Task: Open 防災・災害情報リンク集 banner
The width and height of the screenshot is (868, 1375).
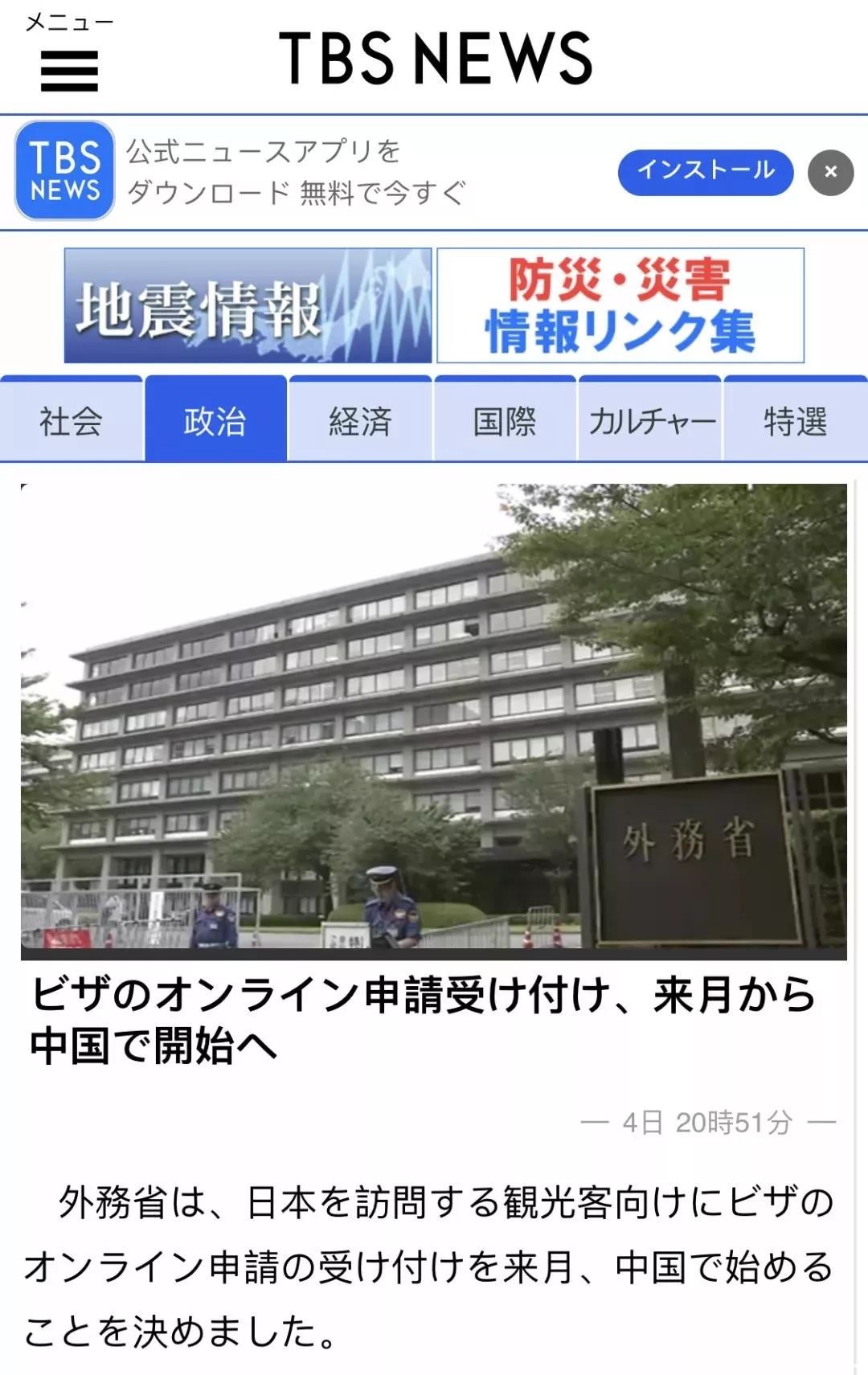Action: 620,306
